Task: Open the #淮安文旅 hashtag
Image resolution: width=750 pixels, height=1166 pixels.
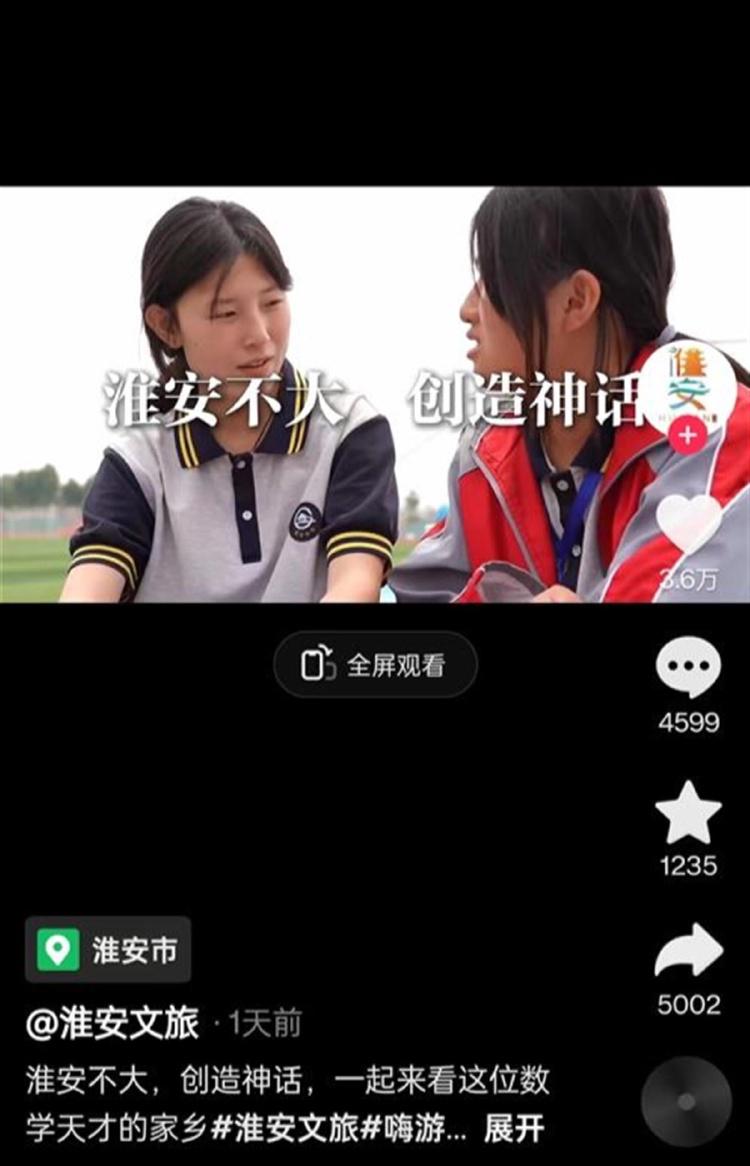Action: click(283, 1130)
